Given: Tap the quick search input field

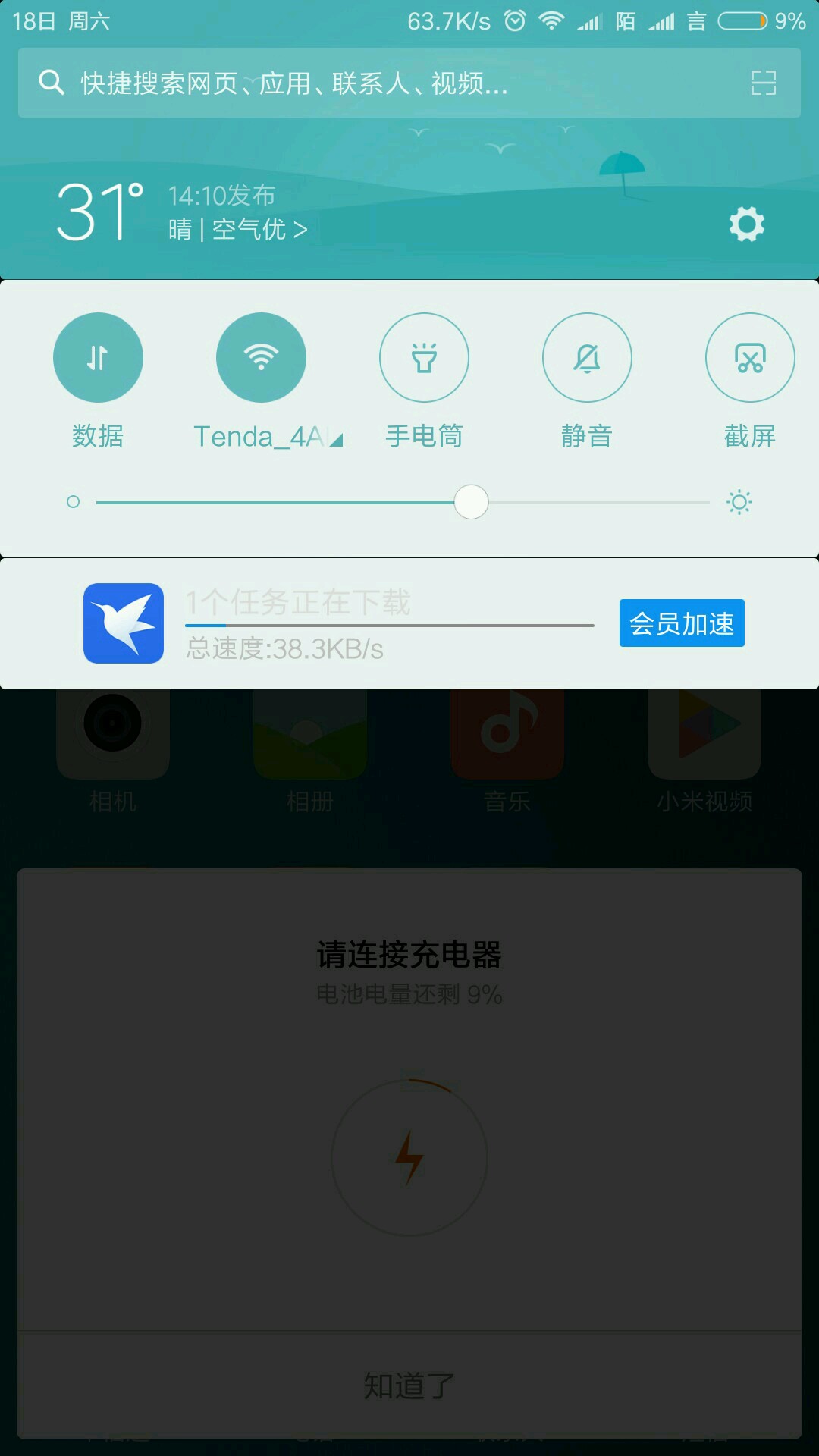Looking at the screenshot, I should (303, 83).
